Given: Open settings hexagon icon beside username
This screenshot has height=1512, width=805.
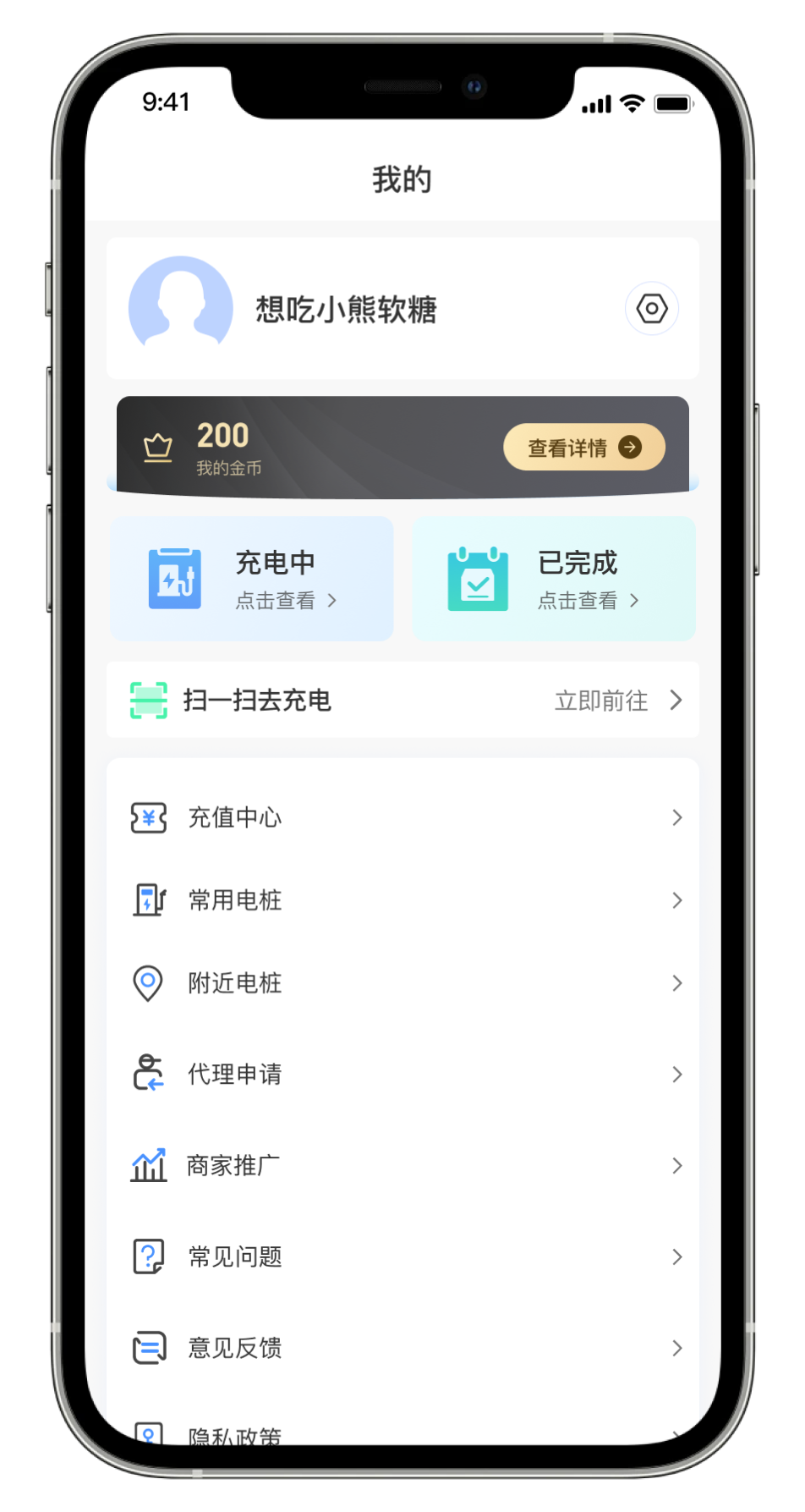Looking at the screenshot, I should click(651, 309).
